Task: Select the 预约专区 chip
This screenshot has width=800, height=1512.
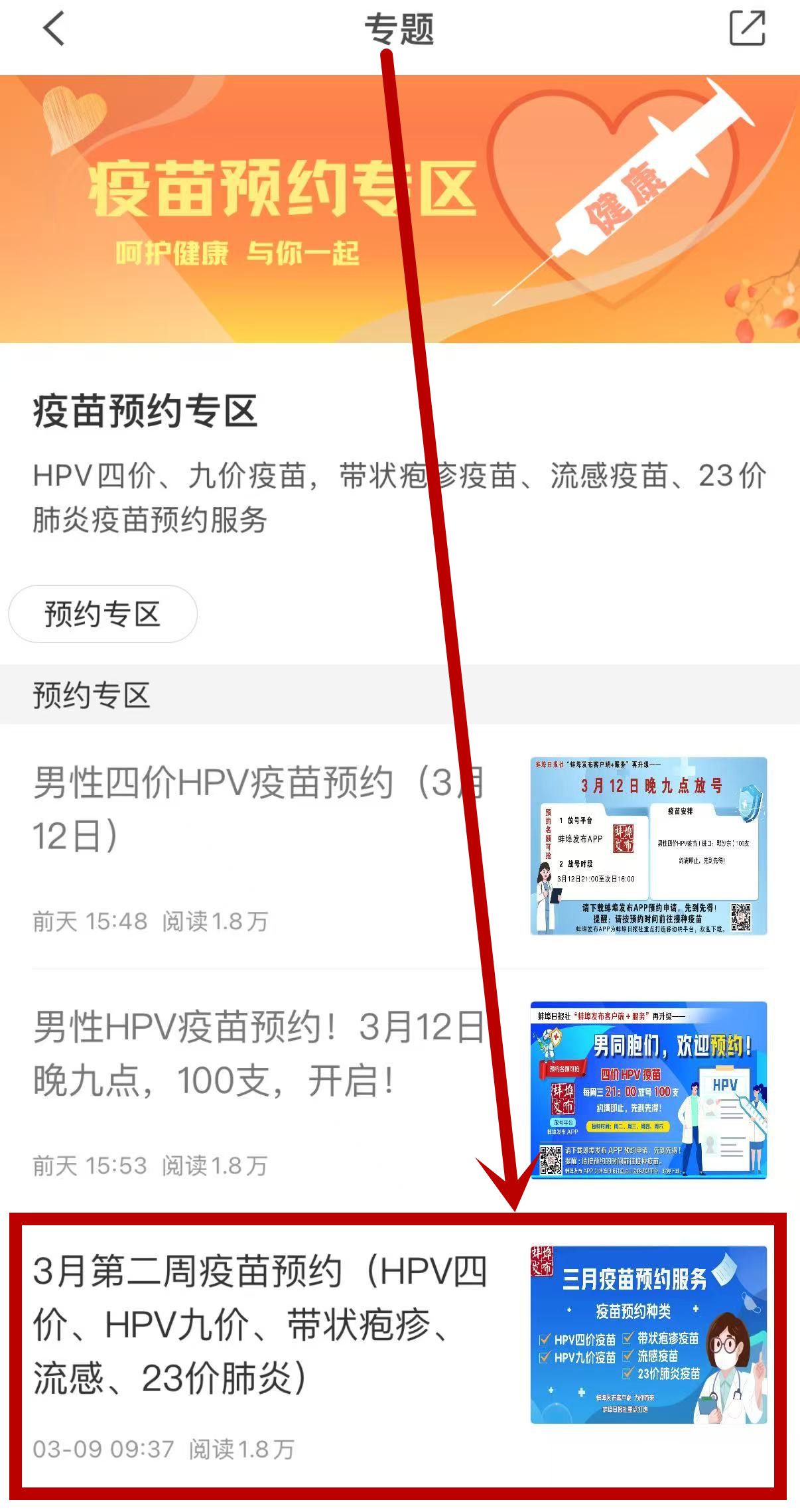Action: point(103,614)
